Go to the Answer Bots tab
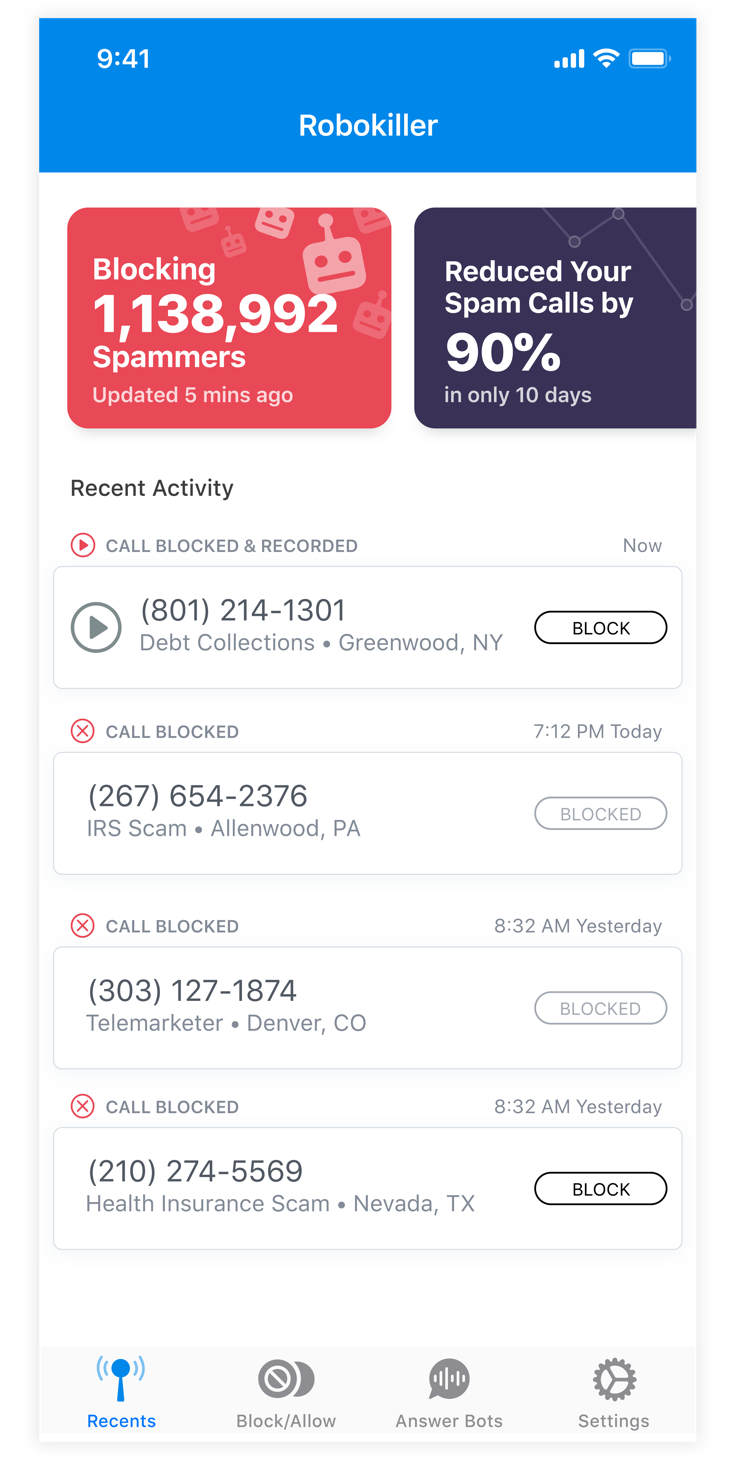Image resolution: width=736 pixels, height=1460 pixels. coord(449,1393)
